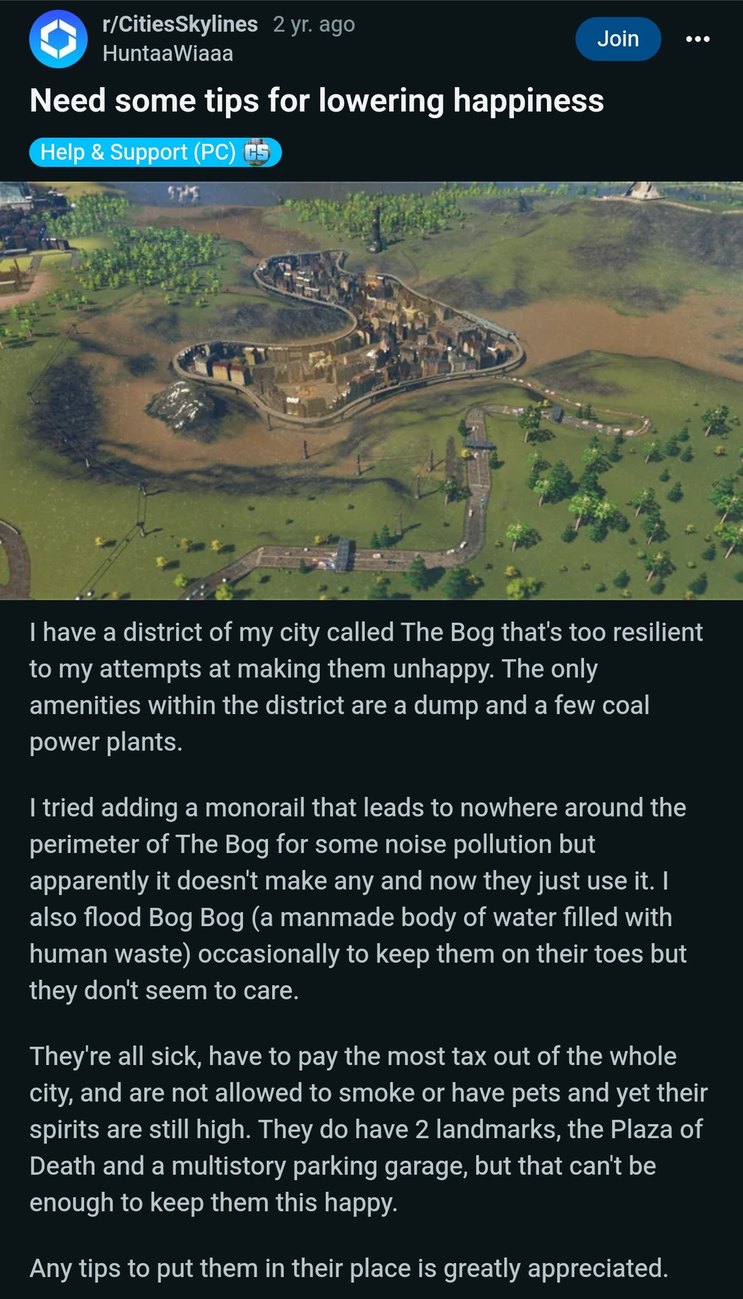Viewport: 743px width, 1299px height.
Task: Open the Bog district image fullscreen
Action: coord(371,390)
